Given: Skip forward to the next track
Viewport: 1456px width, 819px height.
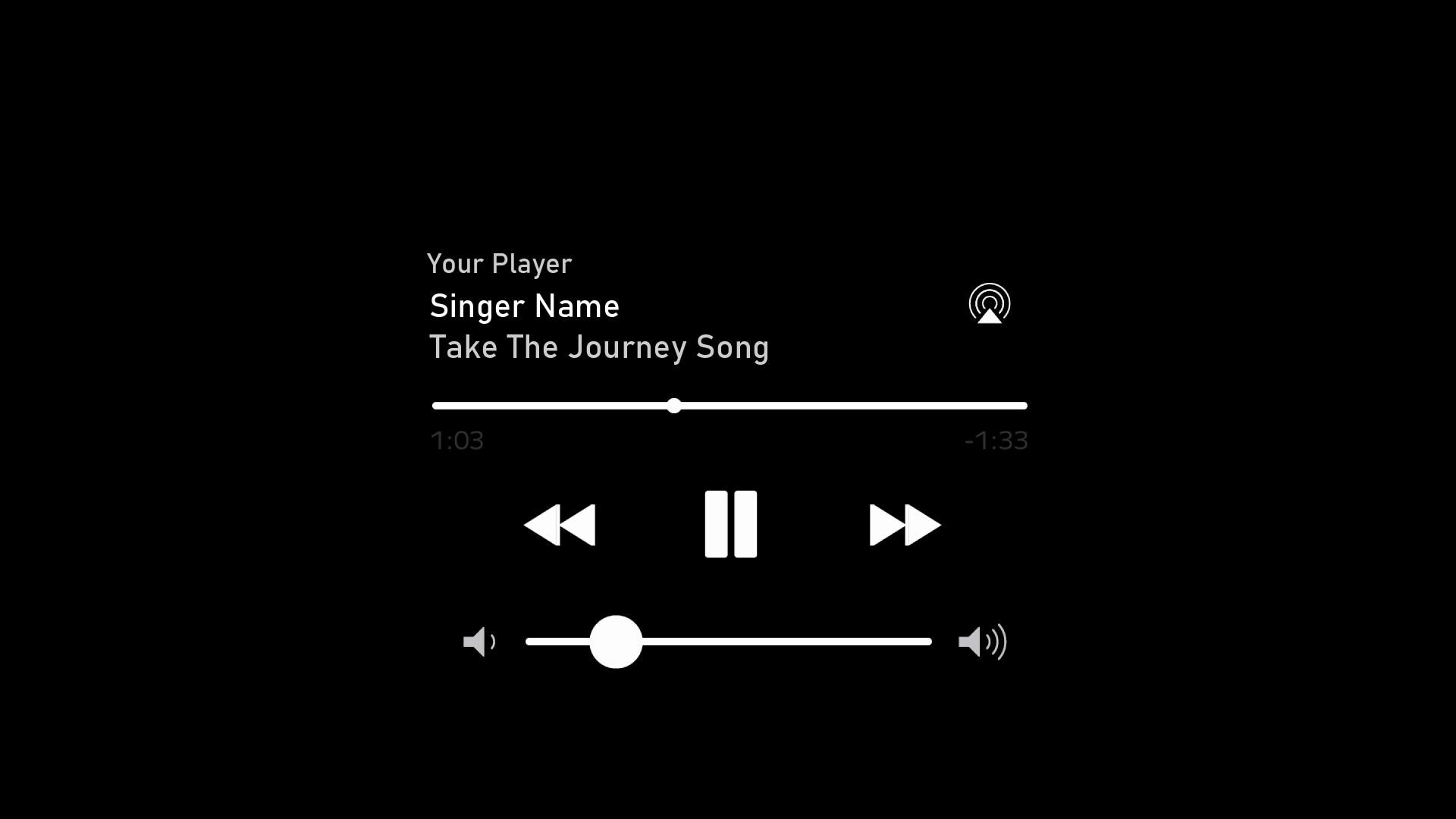Looking at the screenshot, I should click(905, 525).
